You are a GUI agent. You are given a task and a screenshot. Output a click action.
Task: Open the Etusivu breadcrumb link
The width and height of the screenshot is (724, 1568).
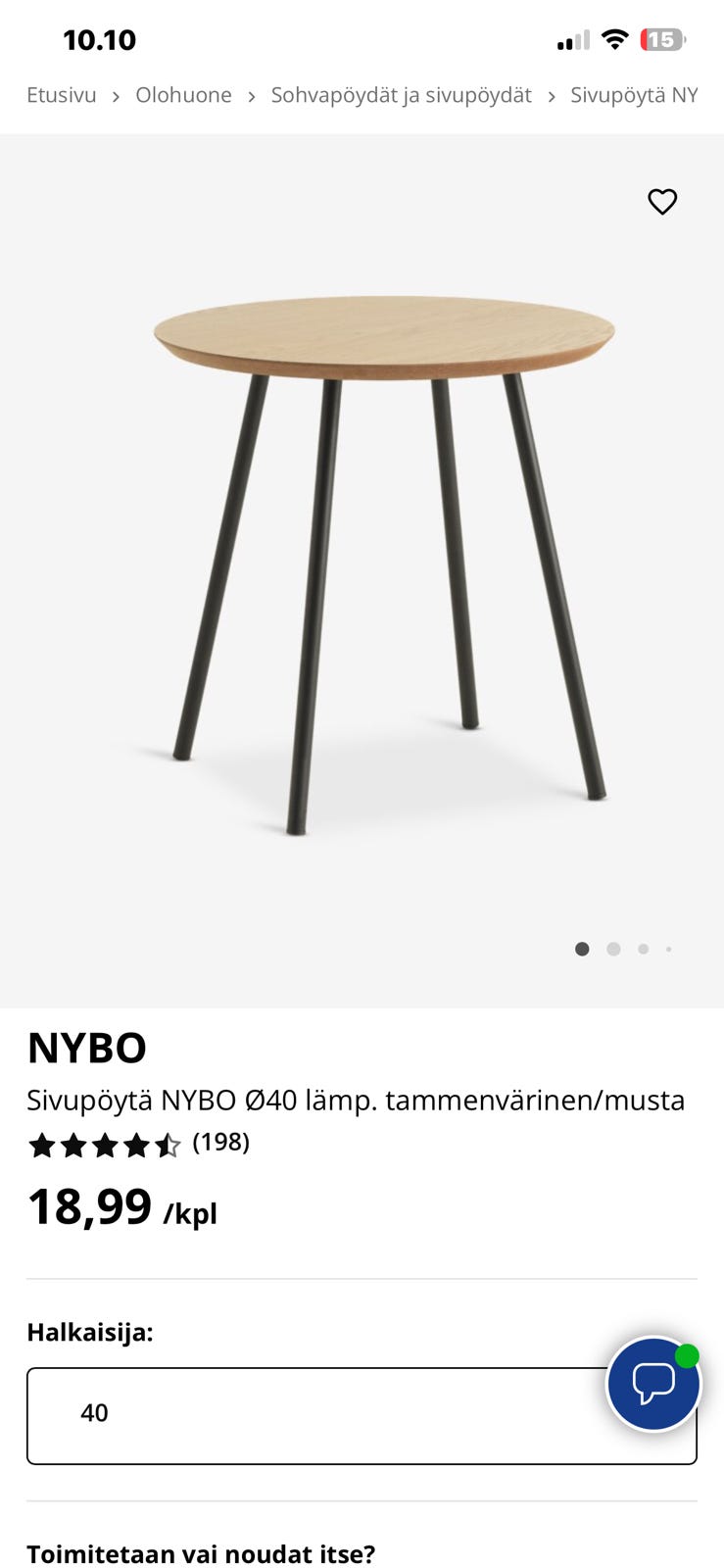click(x=61, y=95)
